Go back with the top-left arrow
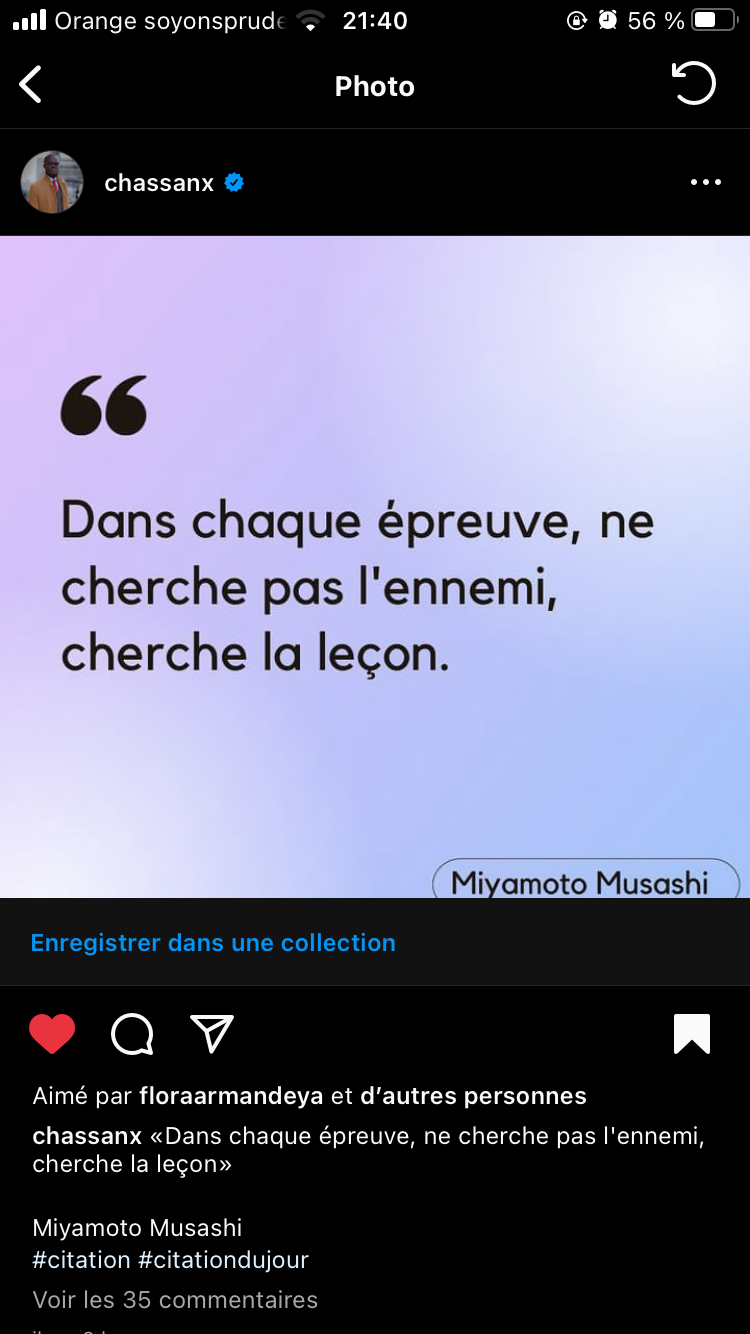Screen dimensions: 750x1334 pos(31,85)
